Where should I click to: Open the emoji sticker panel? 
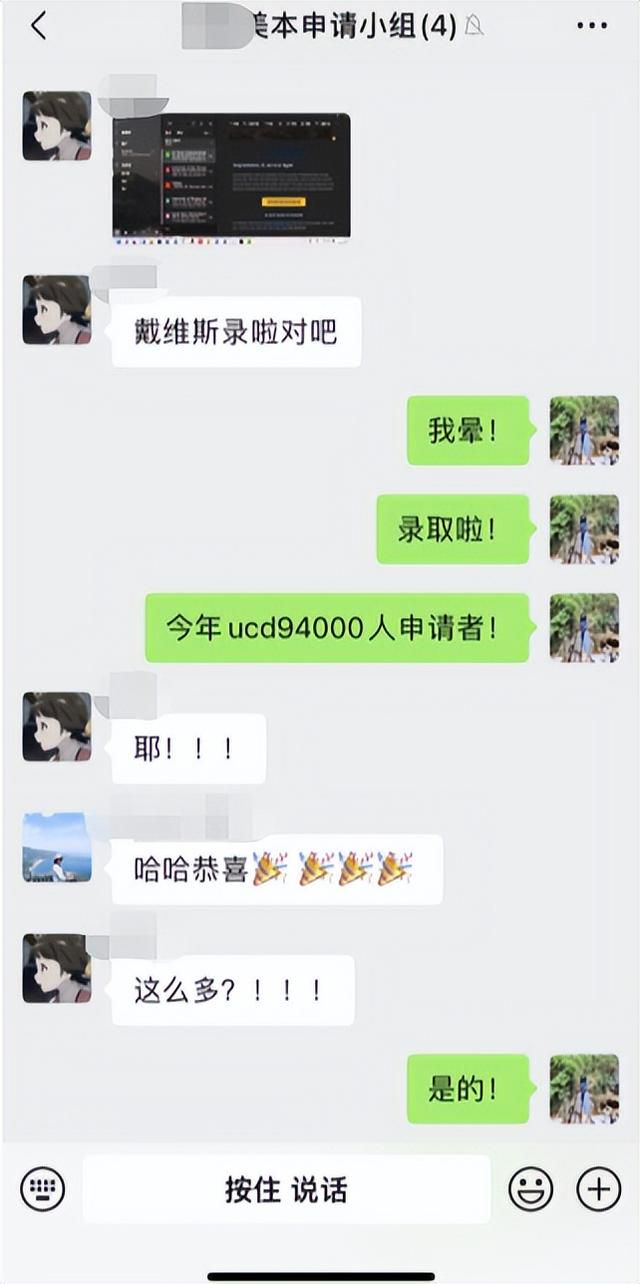click(531, 1189)
